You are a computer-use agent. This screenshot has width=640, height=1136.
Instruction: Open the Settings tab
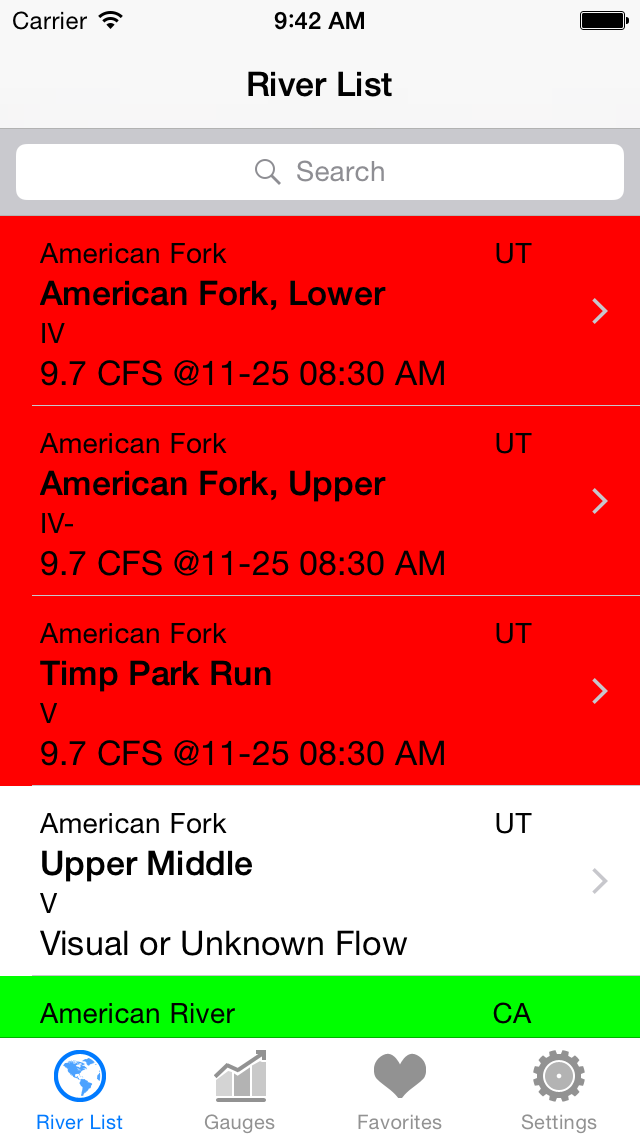[x=559, y=1090]
